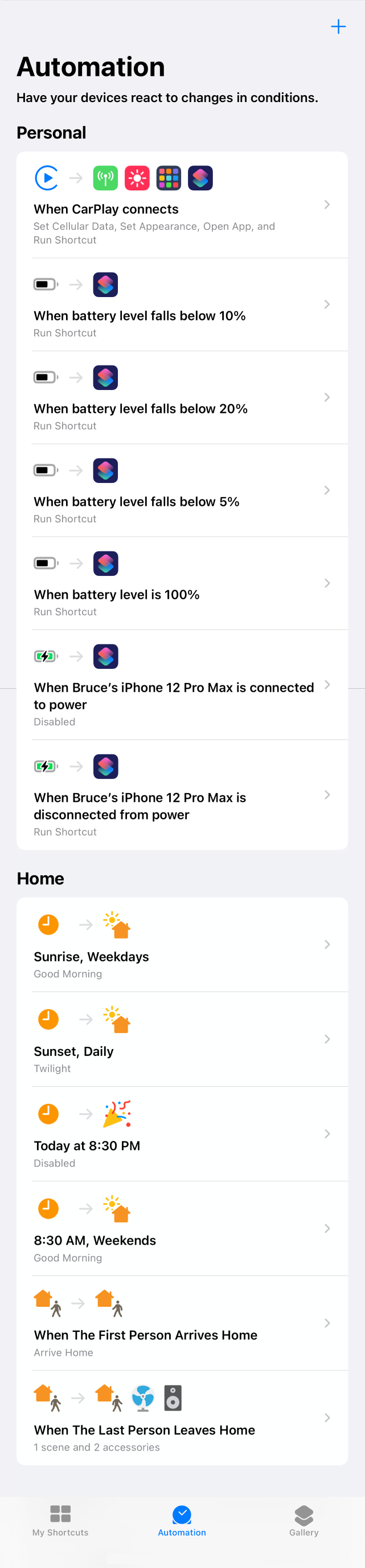
Task: Open Last Person Leaves Home automation
Action: tap(181, 1418)
